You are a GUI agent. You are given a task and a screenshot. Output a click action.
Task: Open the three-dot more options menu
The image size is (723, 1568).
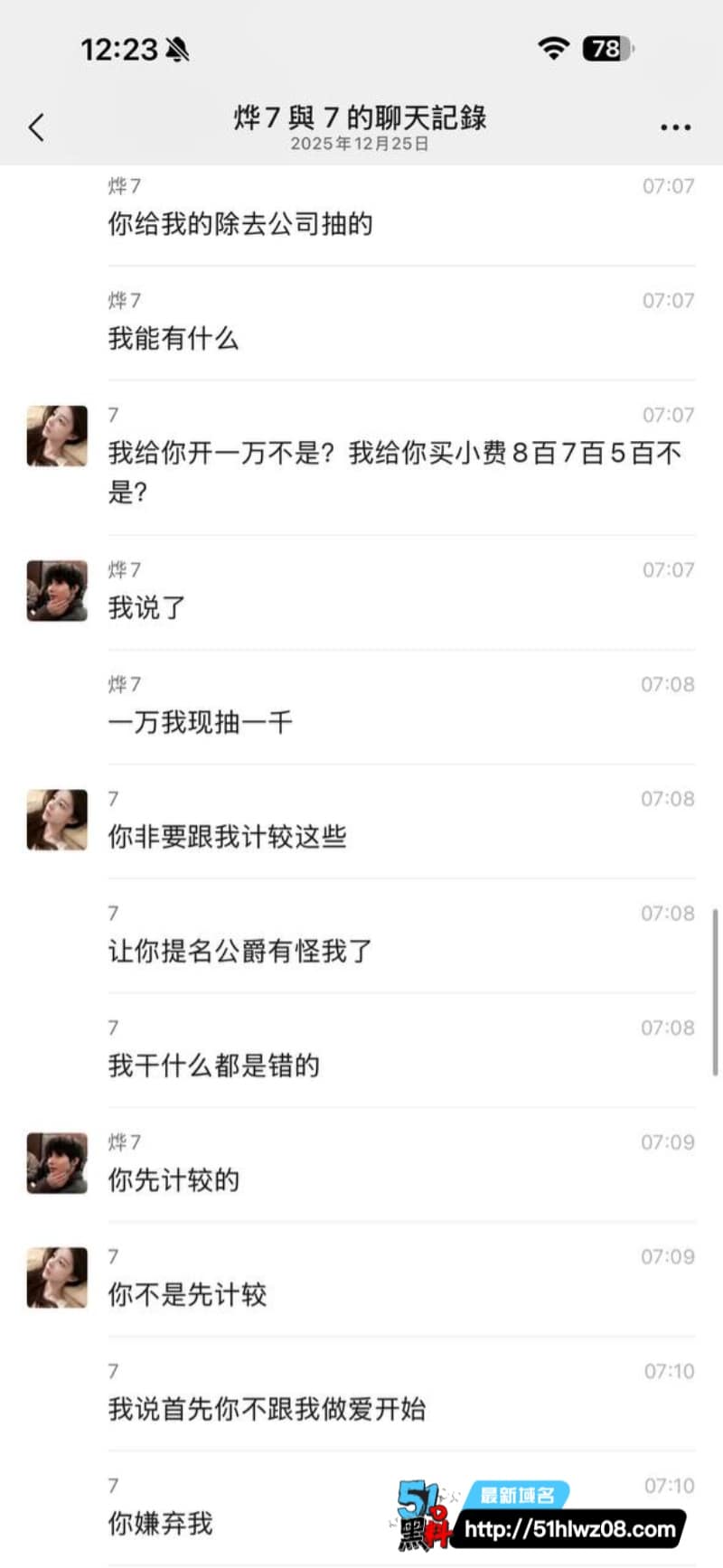675,127
